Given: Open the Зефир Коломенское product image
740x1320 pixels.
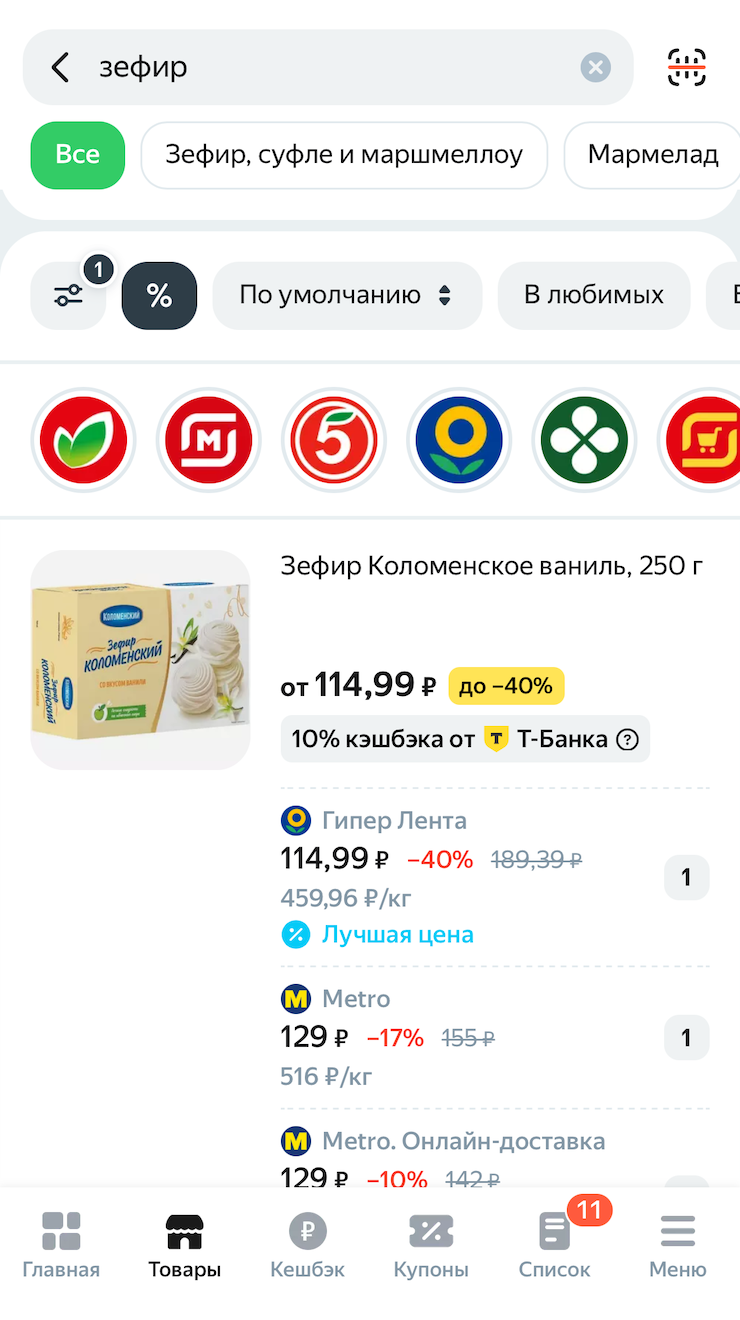Looking at the screenshot, I should coord(140,660).
